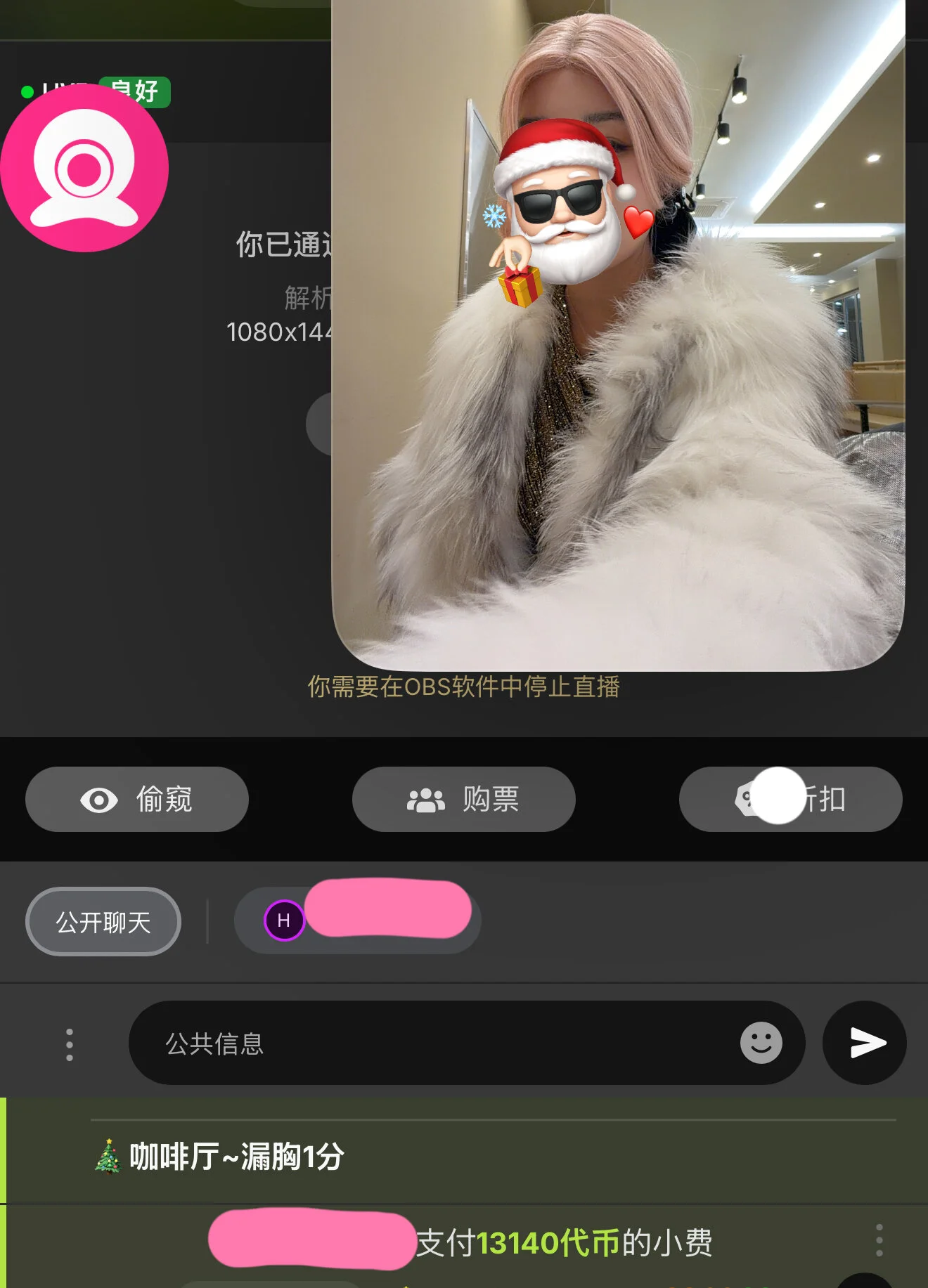928x1288 pixels.
Task: Open the emoji picker
Action: coord(761,1043)
